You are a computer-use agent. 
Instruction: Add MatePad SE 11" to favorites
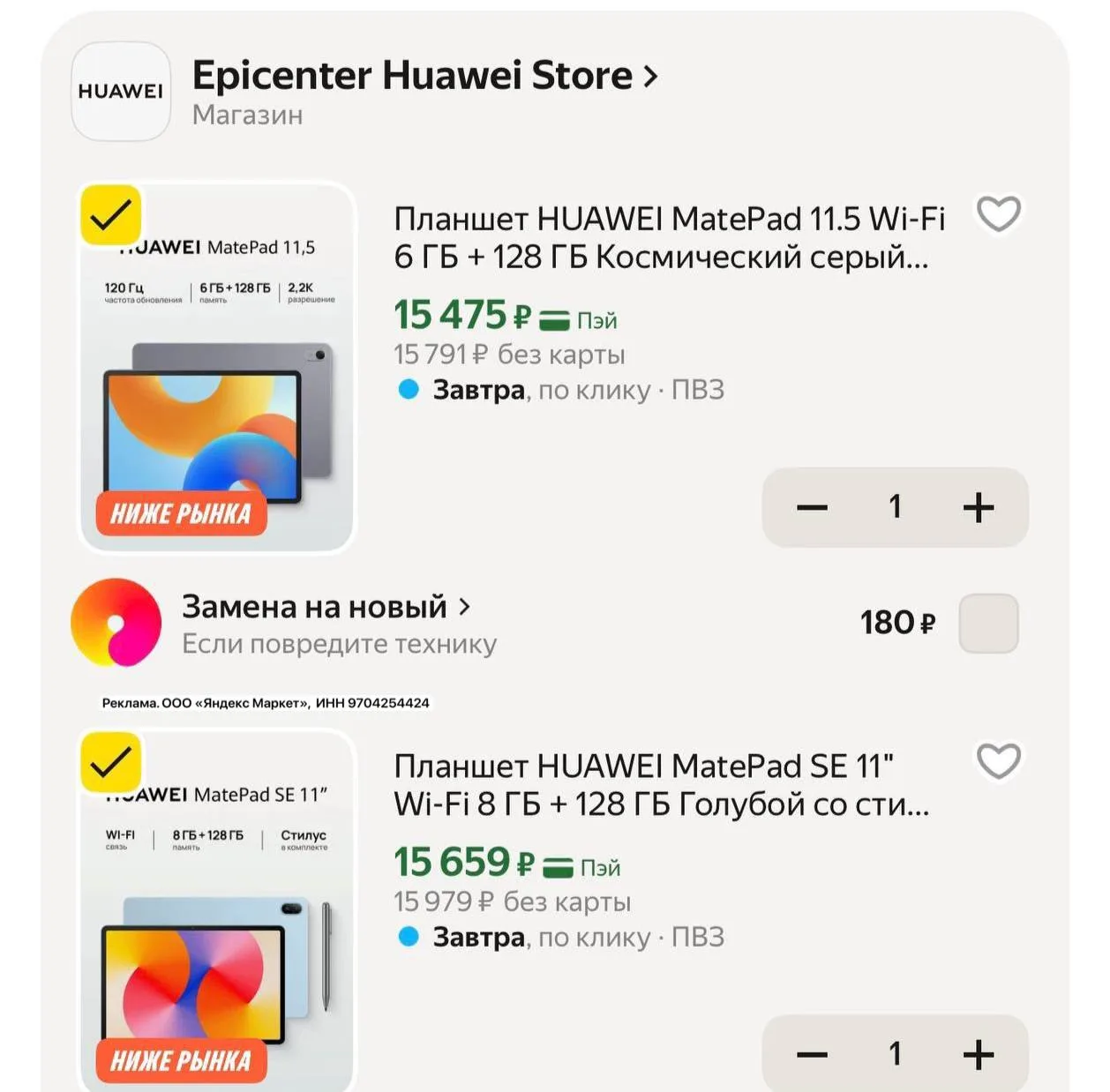[998, 760]
